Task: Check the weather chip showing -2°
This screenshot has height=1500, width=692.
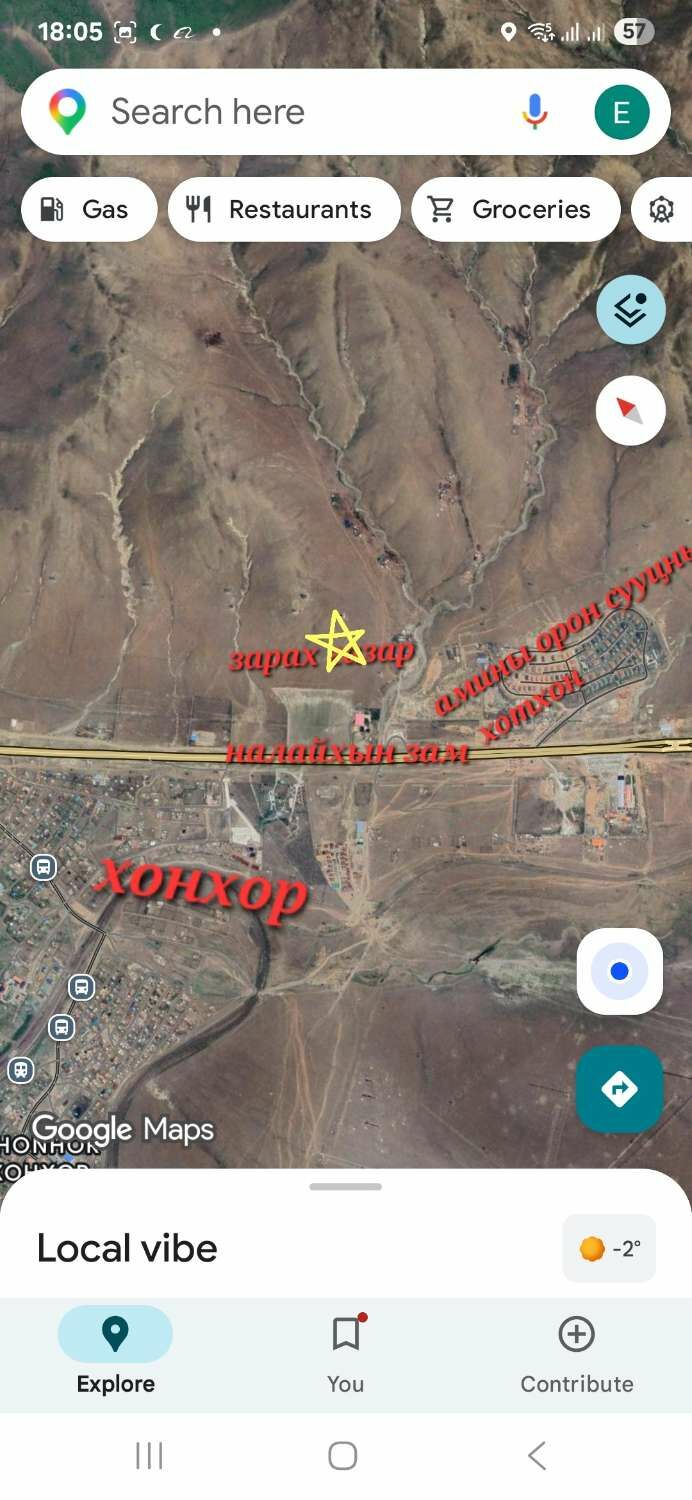Action: click(610, 1248)
